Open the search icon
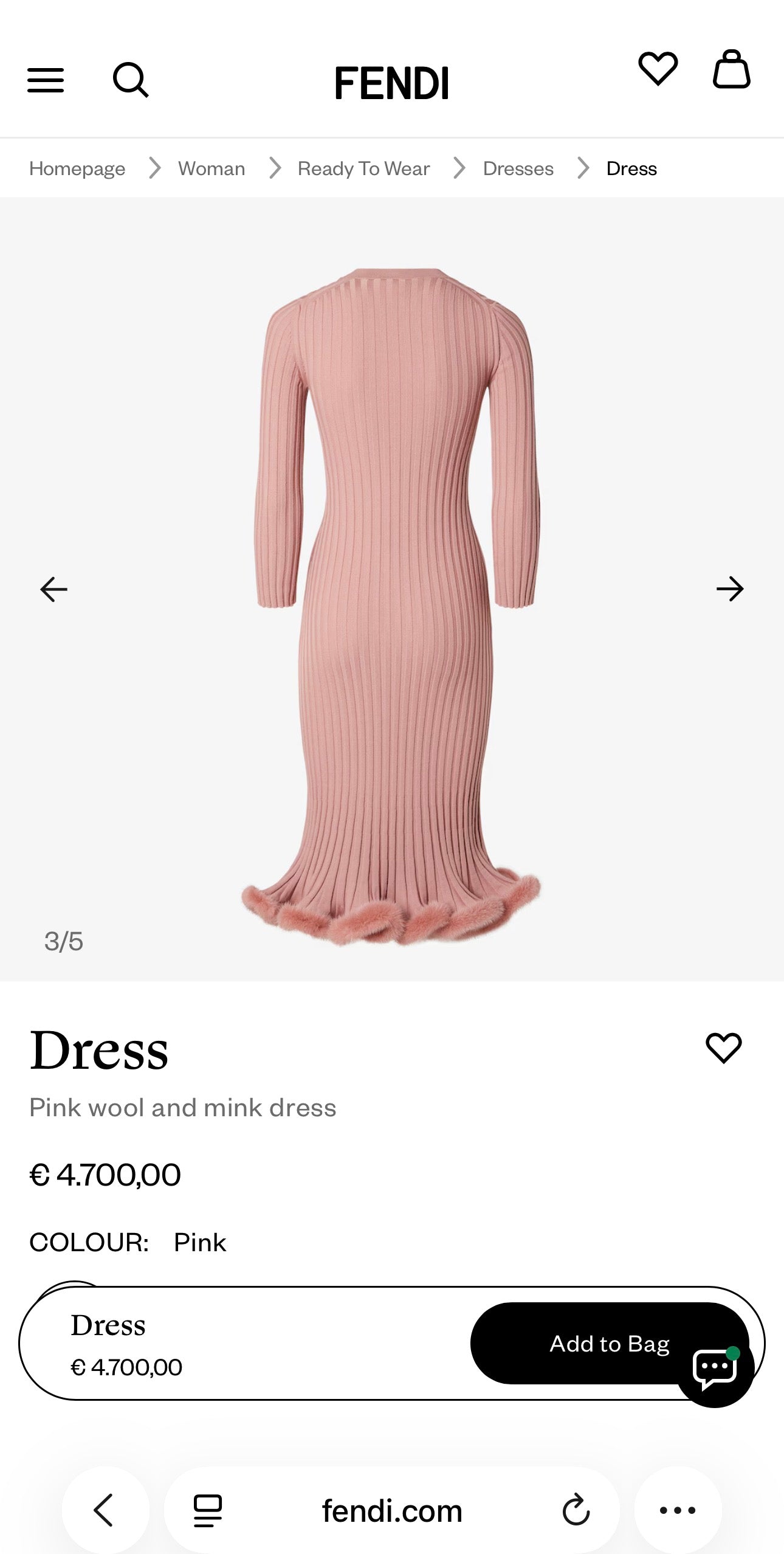 (131, 80)
